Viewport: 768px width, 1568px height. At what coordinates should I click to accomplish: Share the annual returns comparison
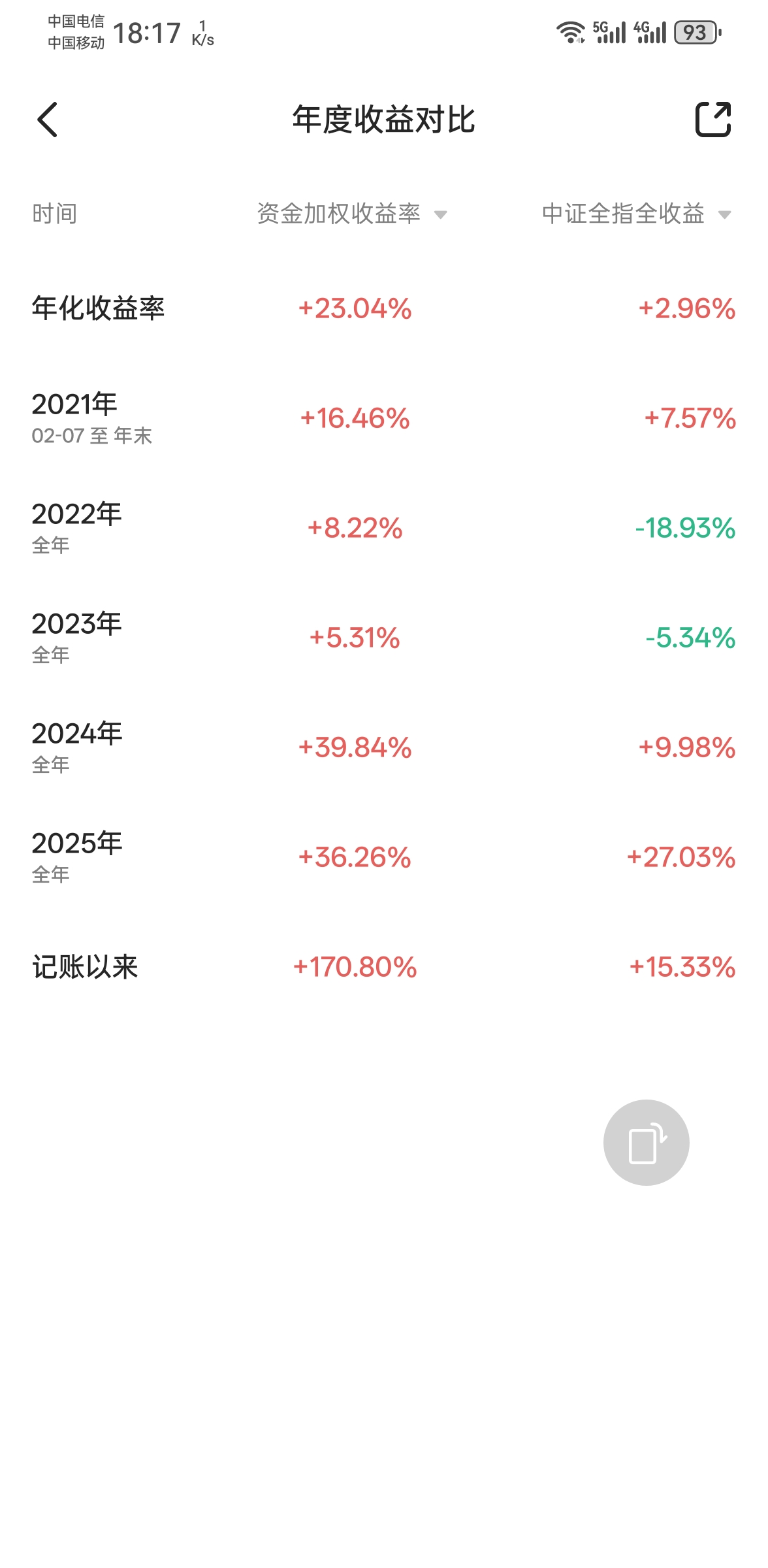[712, 120]
